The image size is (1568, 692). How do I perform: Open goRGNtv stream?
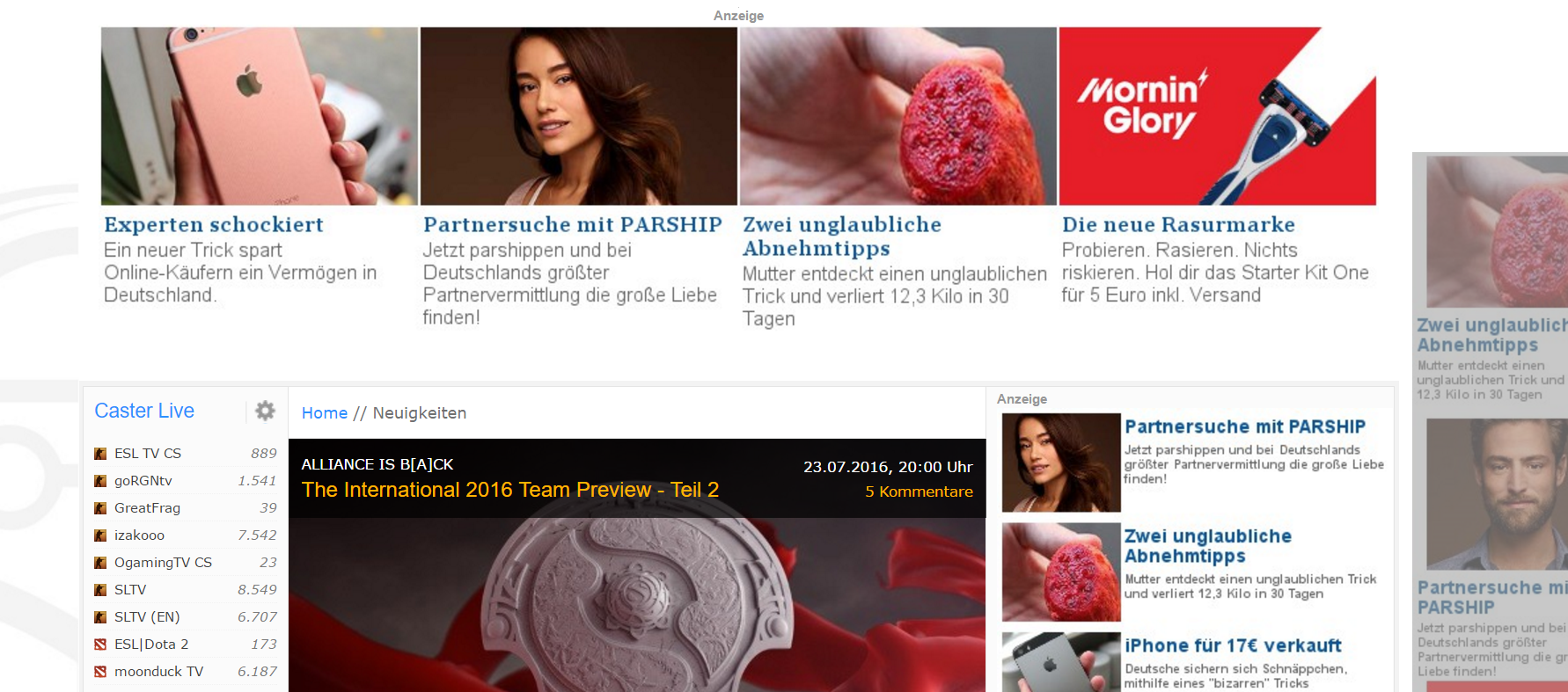143,481
